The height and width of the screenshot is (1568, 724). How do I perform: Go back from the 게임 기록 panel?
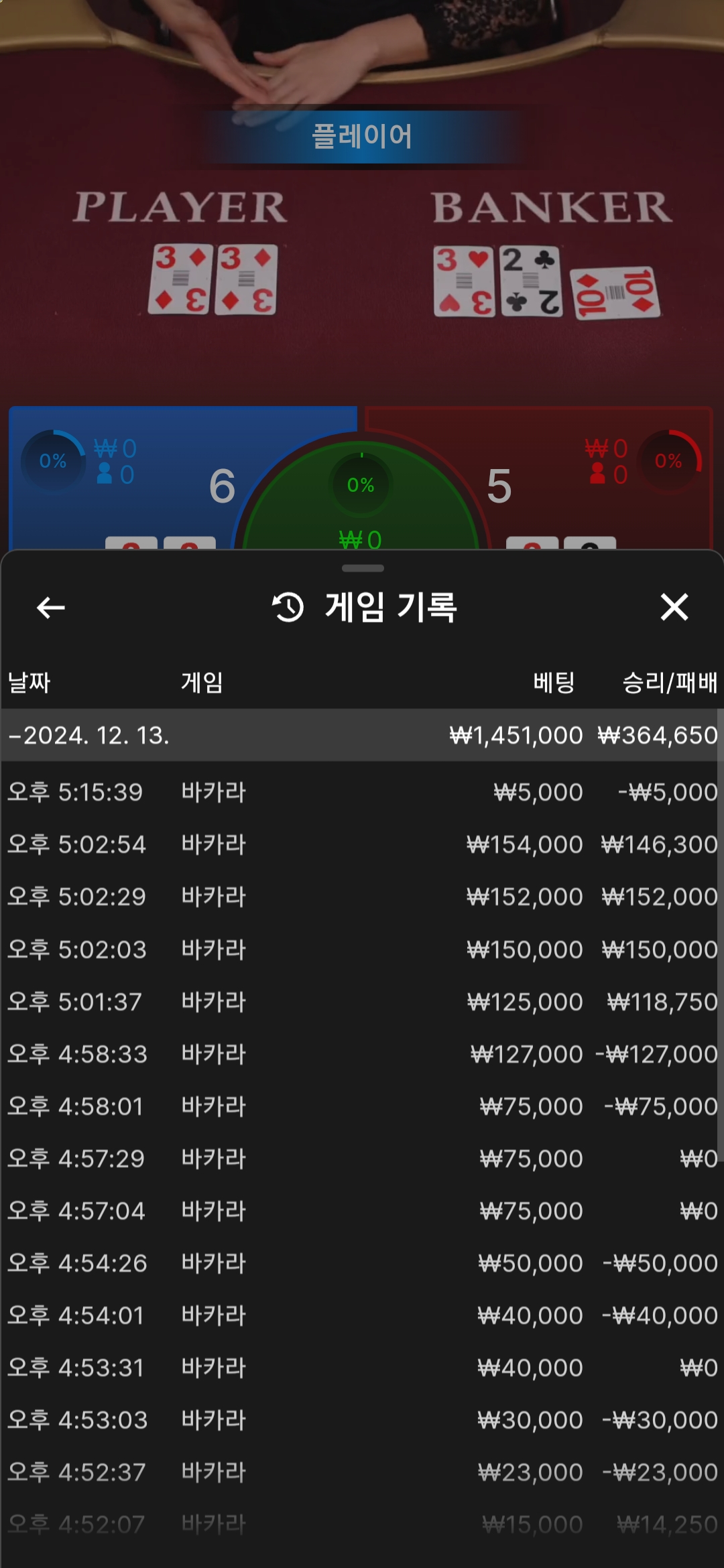coord(50,608)
